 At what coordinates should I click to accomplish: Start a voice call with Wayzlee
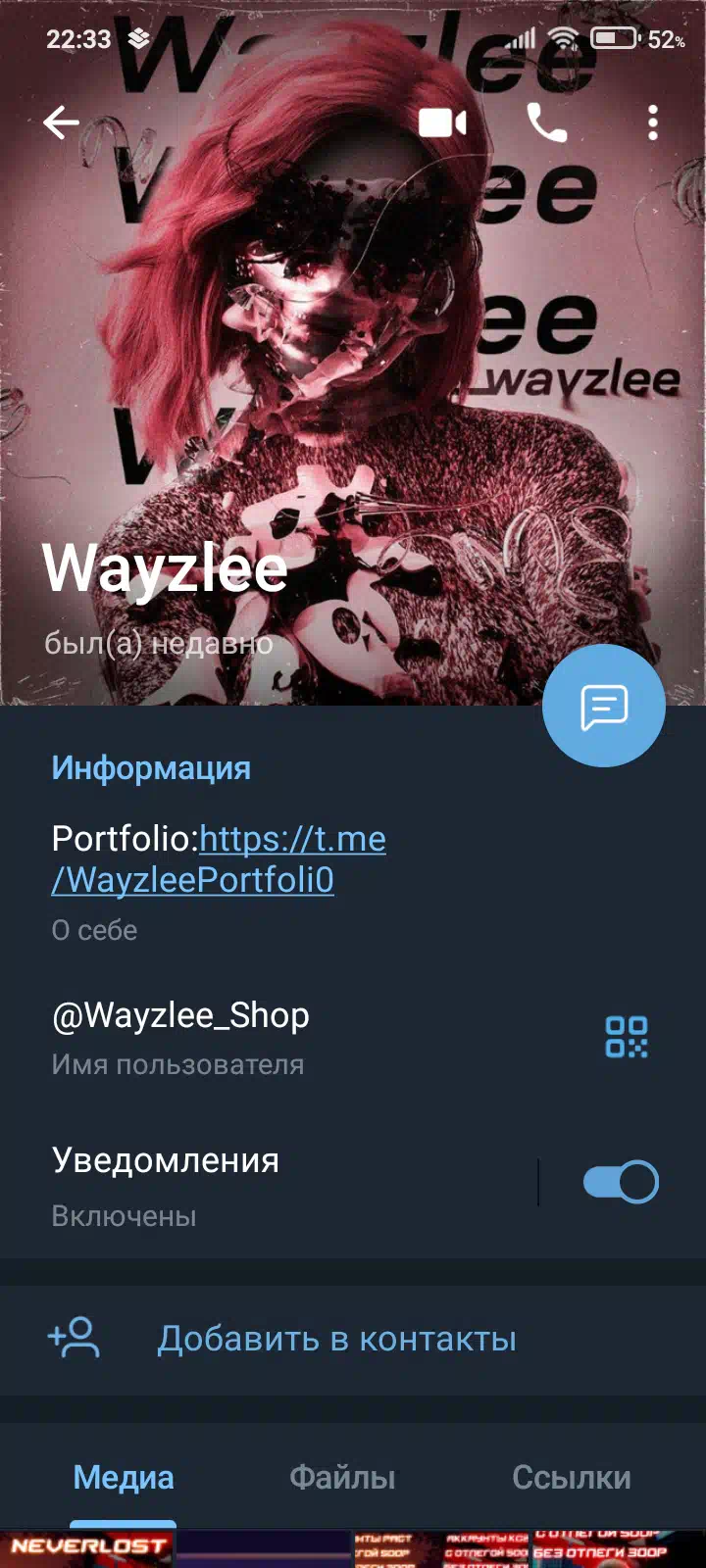tap(546, 122)
